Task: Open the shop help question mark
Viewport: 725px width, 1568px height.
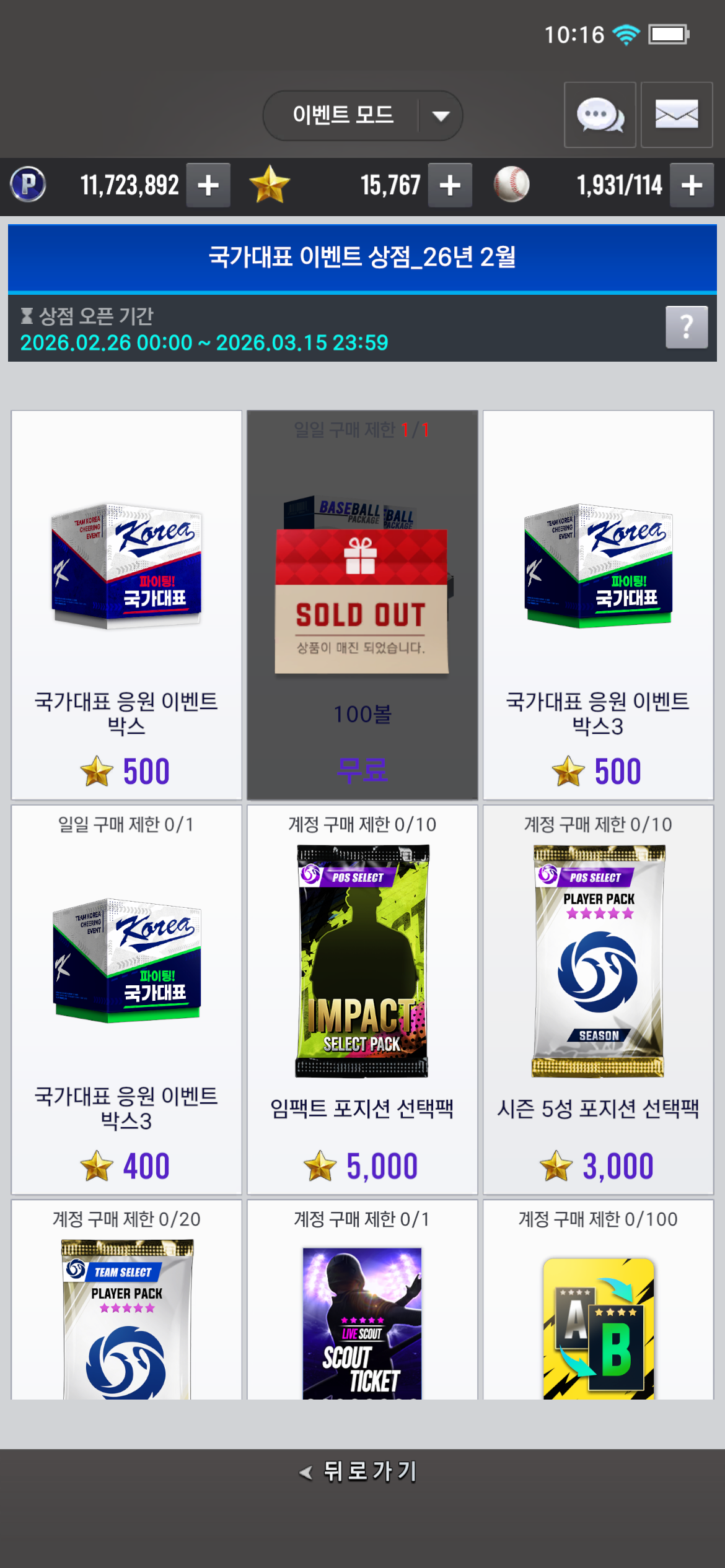Action: (686, 327)
